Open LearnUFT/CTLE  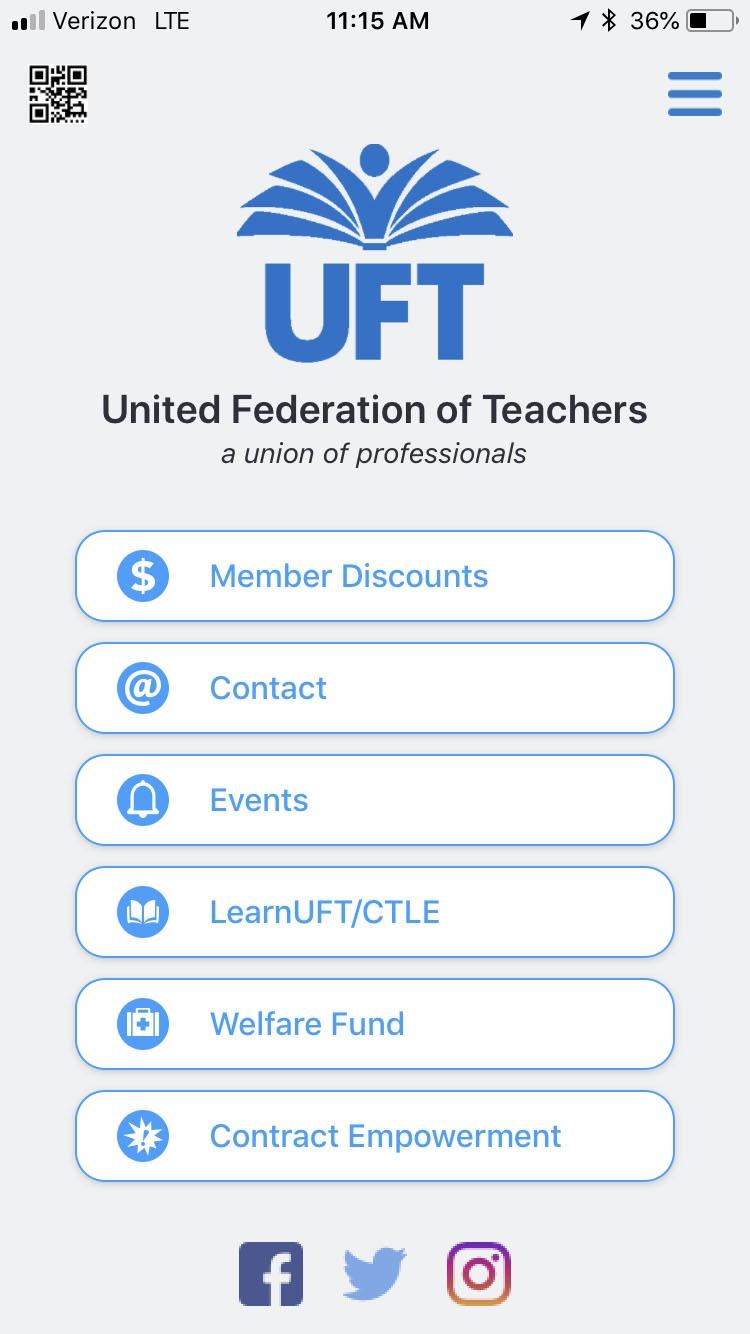click(x=375, y=912)
